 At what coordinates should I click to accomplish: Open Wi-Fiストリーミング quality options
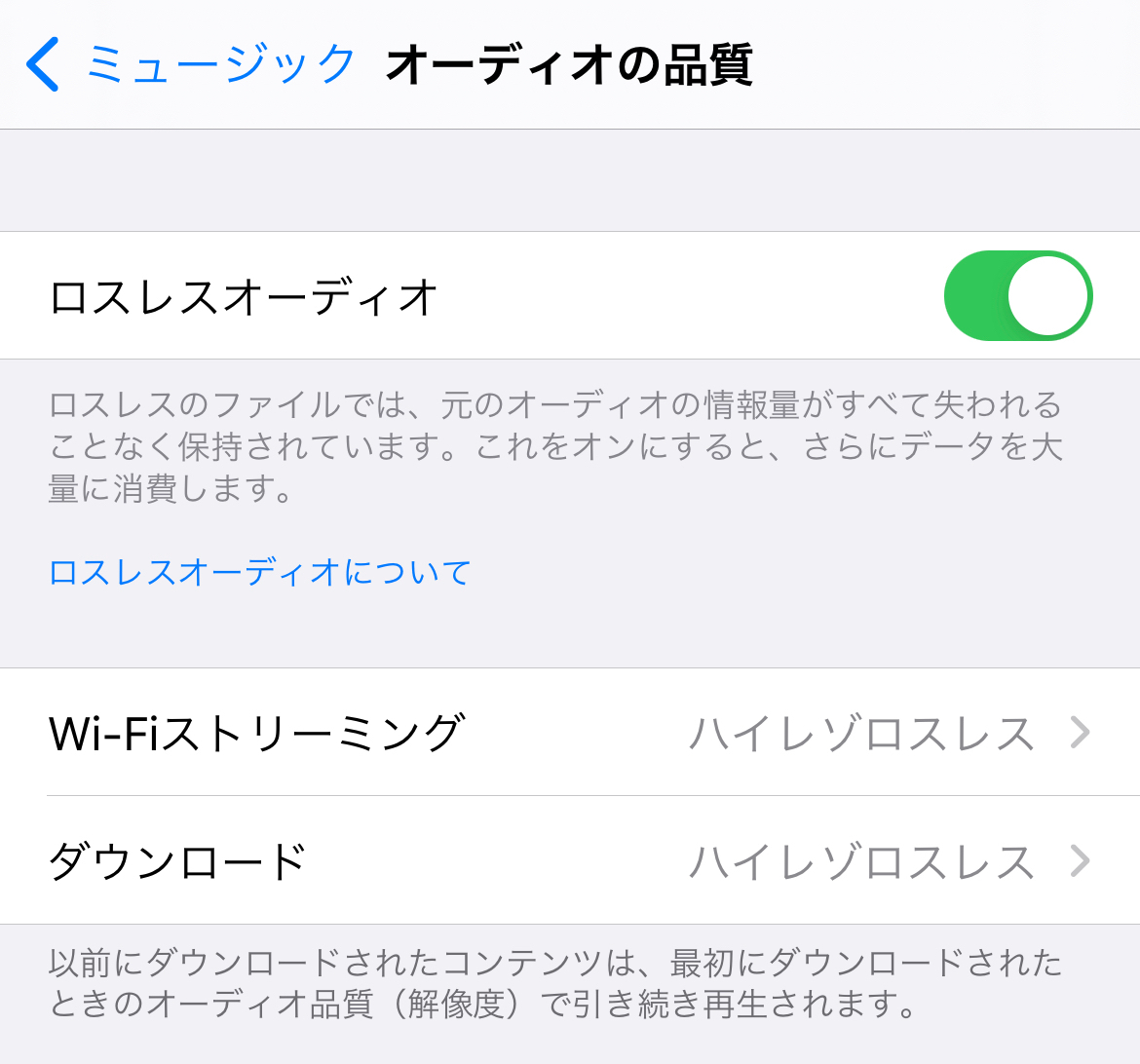click(570, 733)
